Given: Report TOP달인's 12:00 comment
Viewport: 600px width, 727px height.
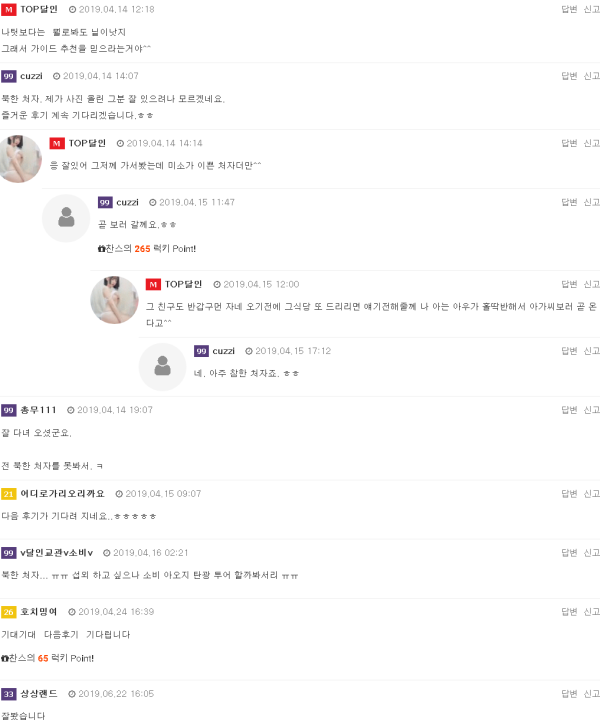Looking at the screenshot, I should pos(592,284).
